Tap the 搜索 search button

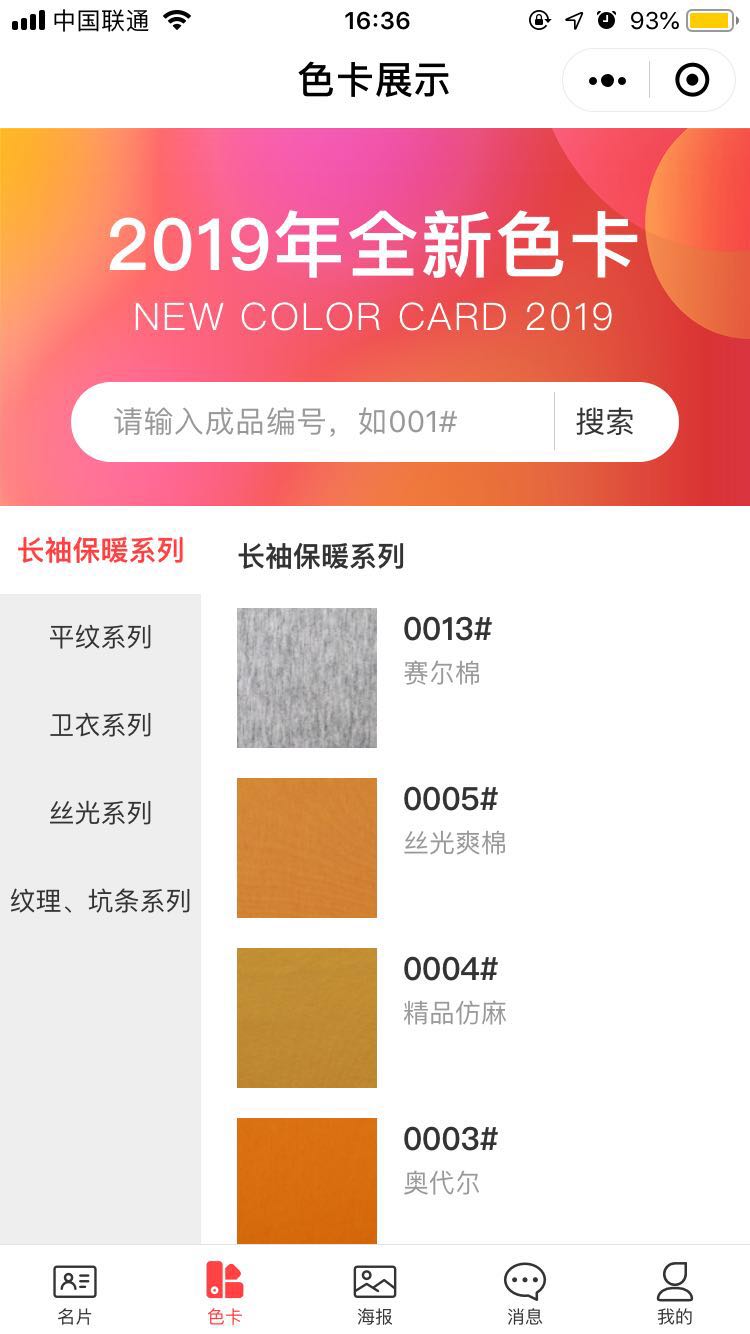click(605, 422)
